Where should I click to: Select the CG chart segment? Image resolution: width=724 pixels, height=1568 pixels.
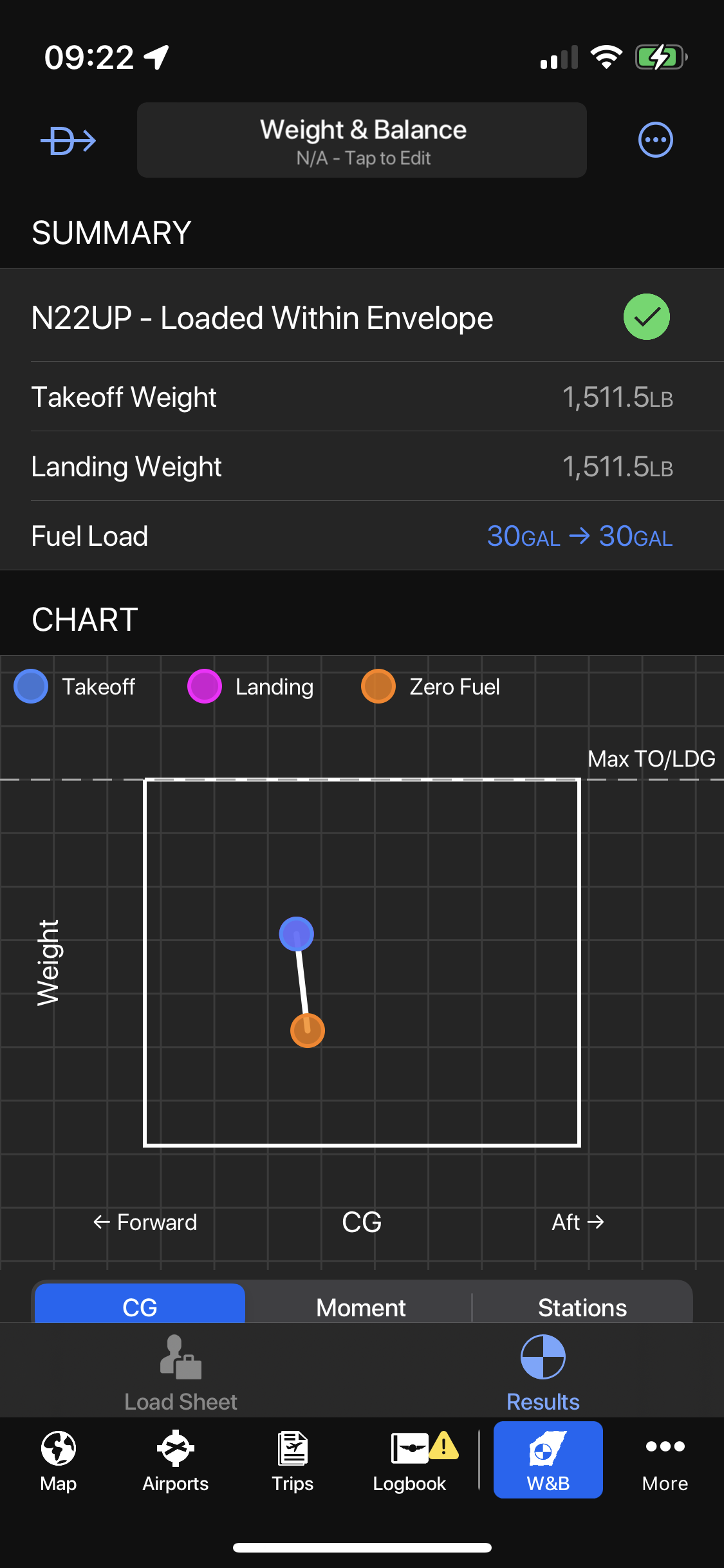pos(140,1306)
